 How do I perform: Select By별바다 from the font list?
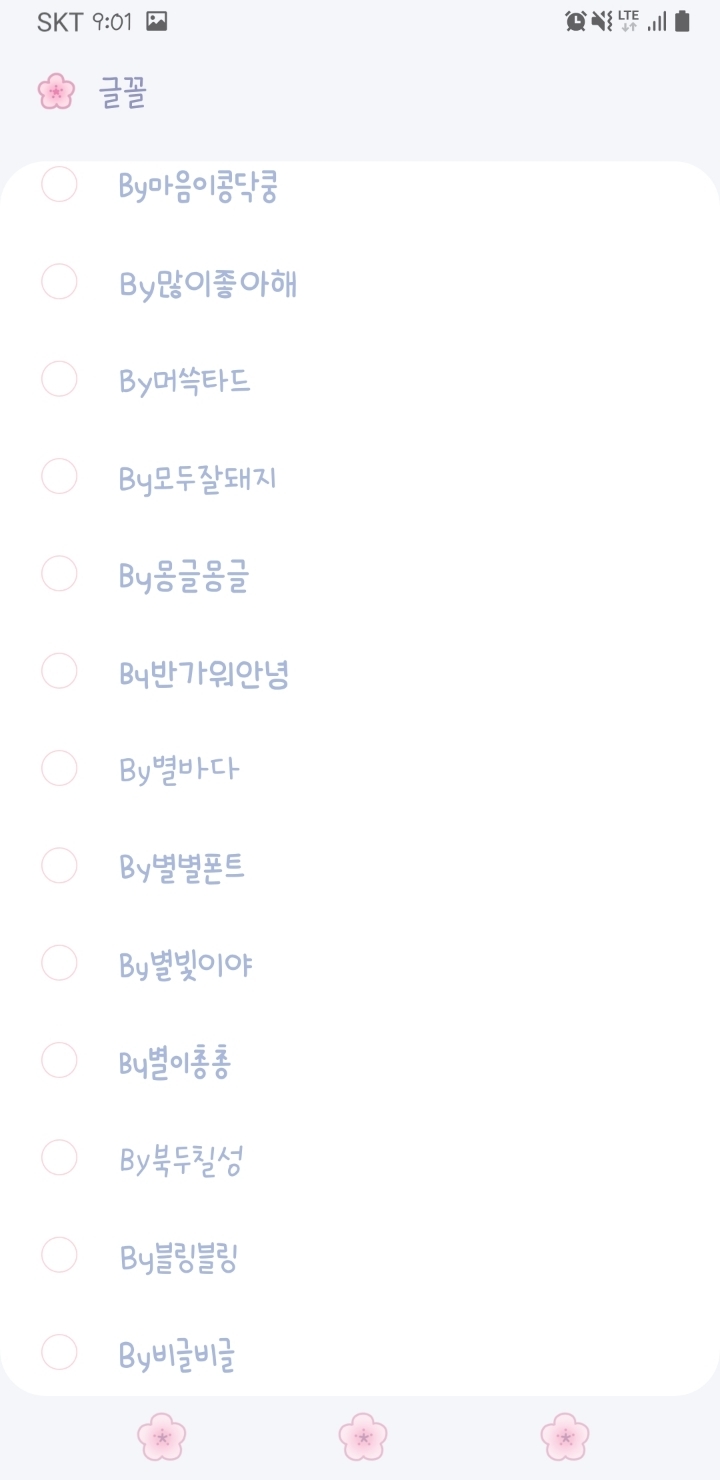pyautogui.click(x=59, y=768)
